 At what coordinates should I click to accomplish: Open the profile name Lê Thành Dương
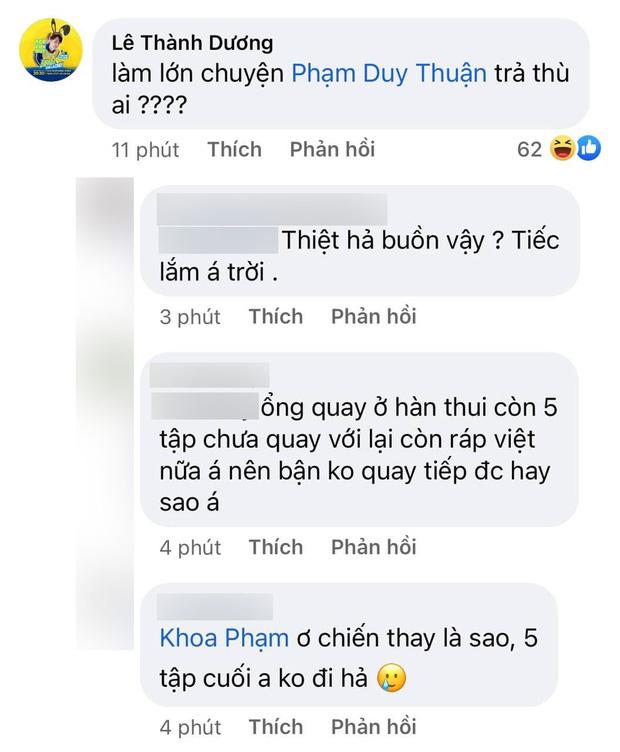point(189,45)
